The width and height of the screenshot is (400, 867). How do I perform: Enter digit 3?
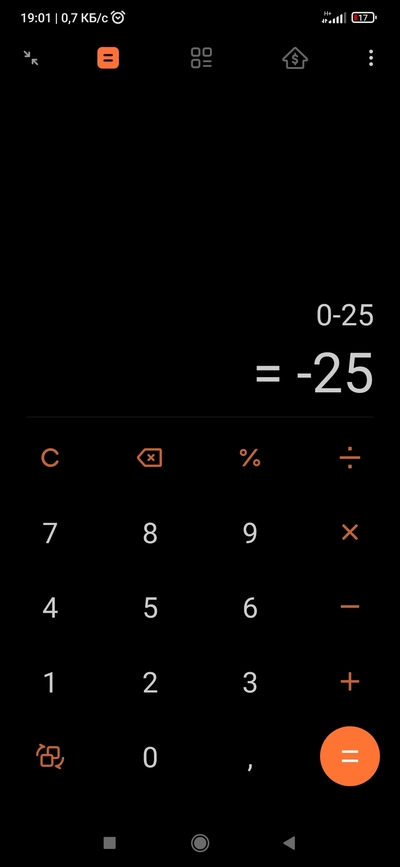250,682
